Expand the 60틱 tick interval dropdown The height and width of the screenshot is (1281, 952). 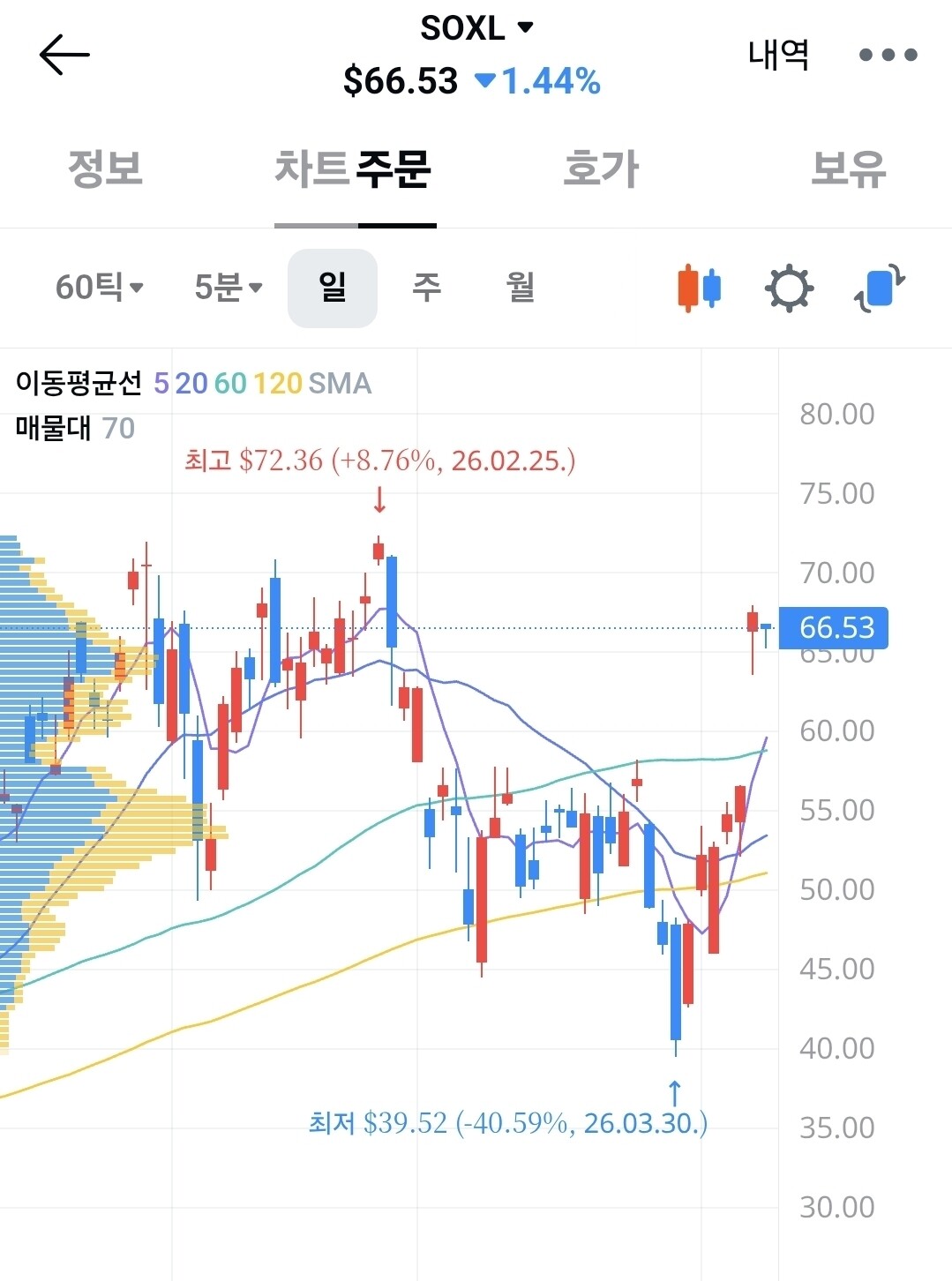click(99, 288)
